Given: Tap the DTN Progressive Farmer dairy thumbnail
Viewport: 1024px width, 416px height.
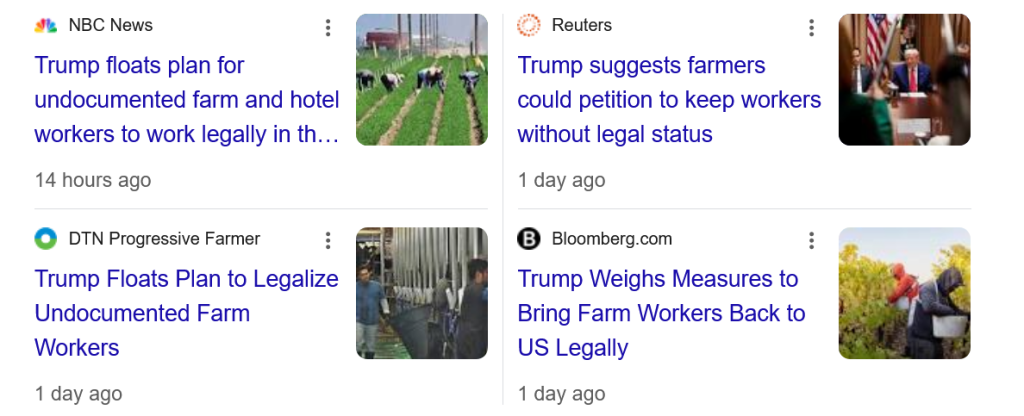Looking at the screenshot, I should (421, 293).
